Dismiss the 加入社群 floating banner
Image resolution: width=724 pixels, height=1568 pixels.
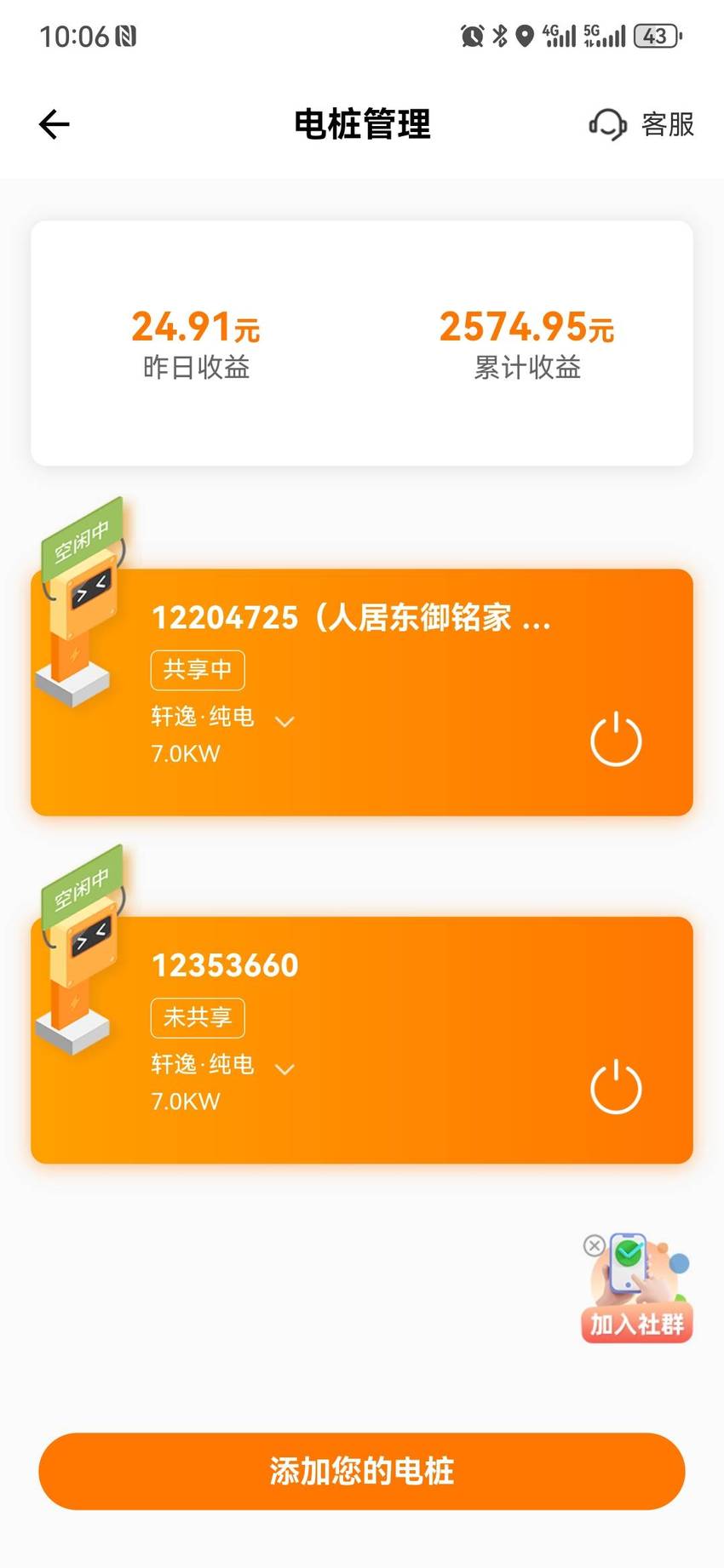(x=594, y=1245)
